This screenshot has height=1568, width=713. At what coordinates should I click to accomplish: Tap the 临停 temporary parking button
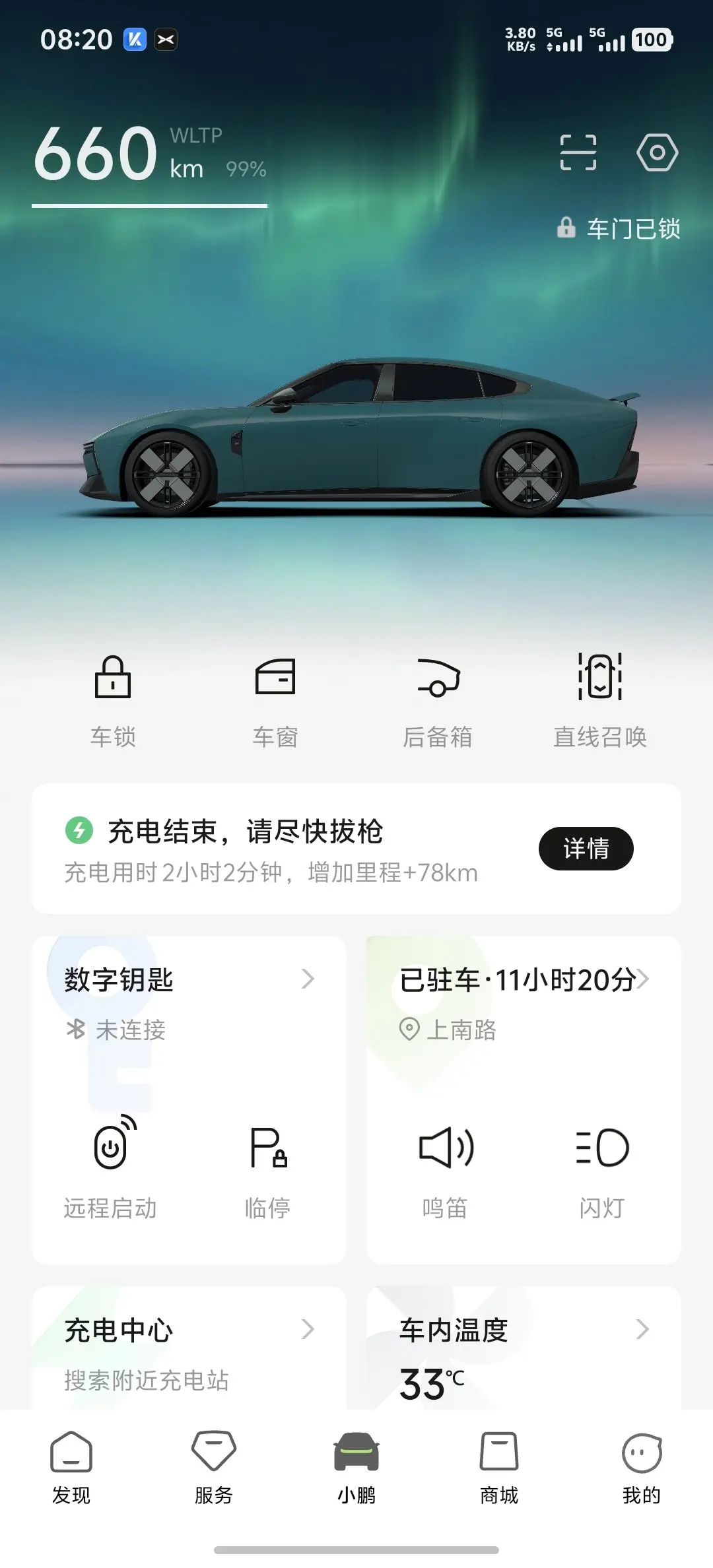point(268,1167)
